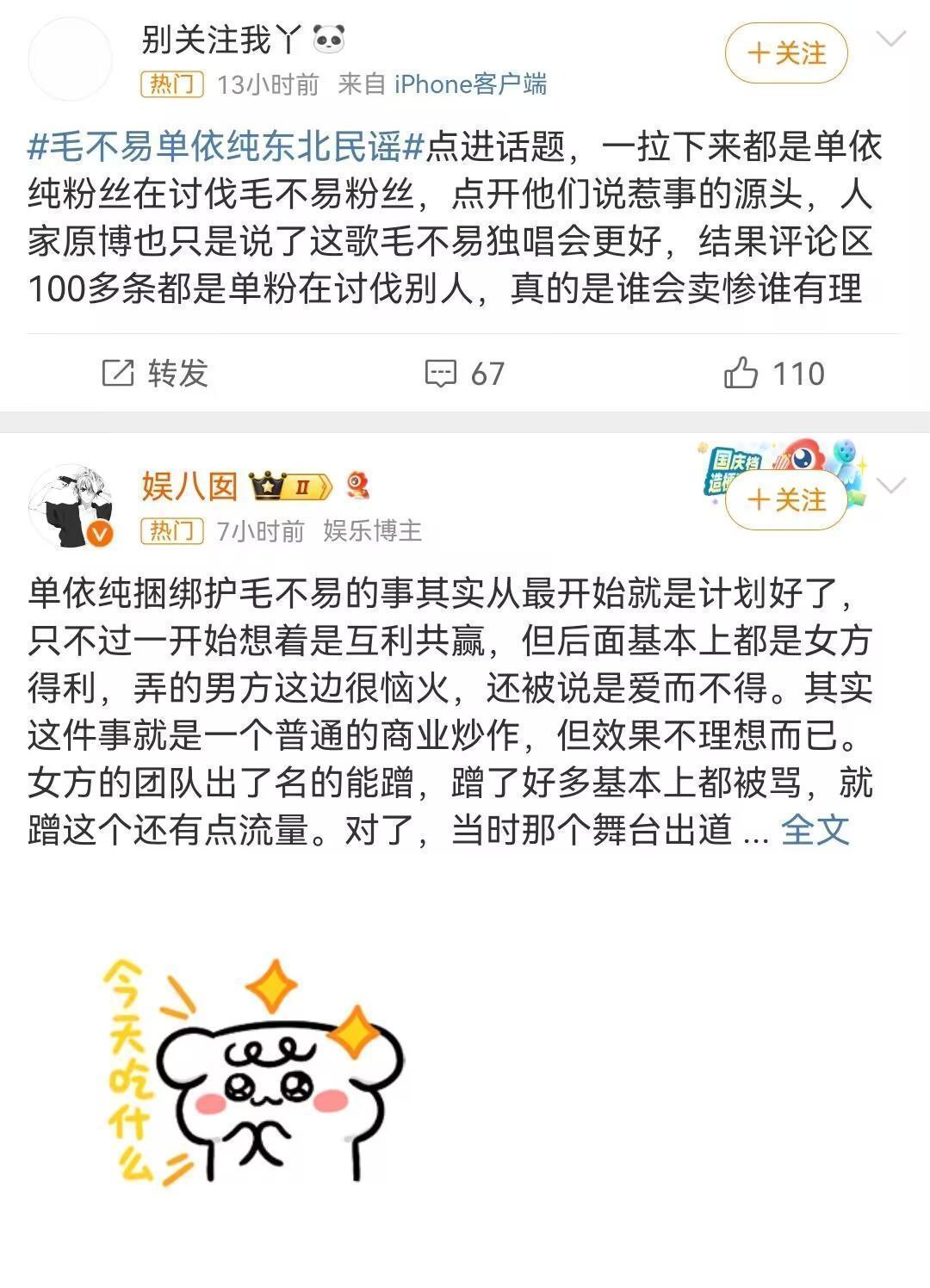930x1288 pixels.
Task: Repost 别关注我丫's post via 转发
Action: click(x=155, y=373)
